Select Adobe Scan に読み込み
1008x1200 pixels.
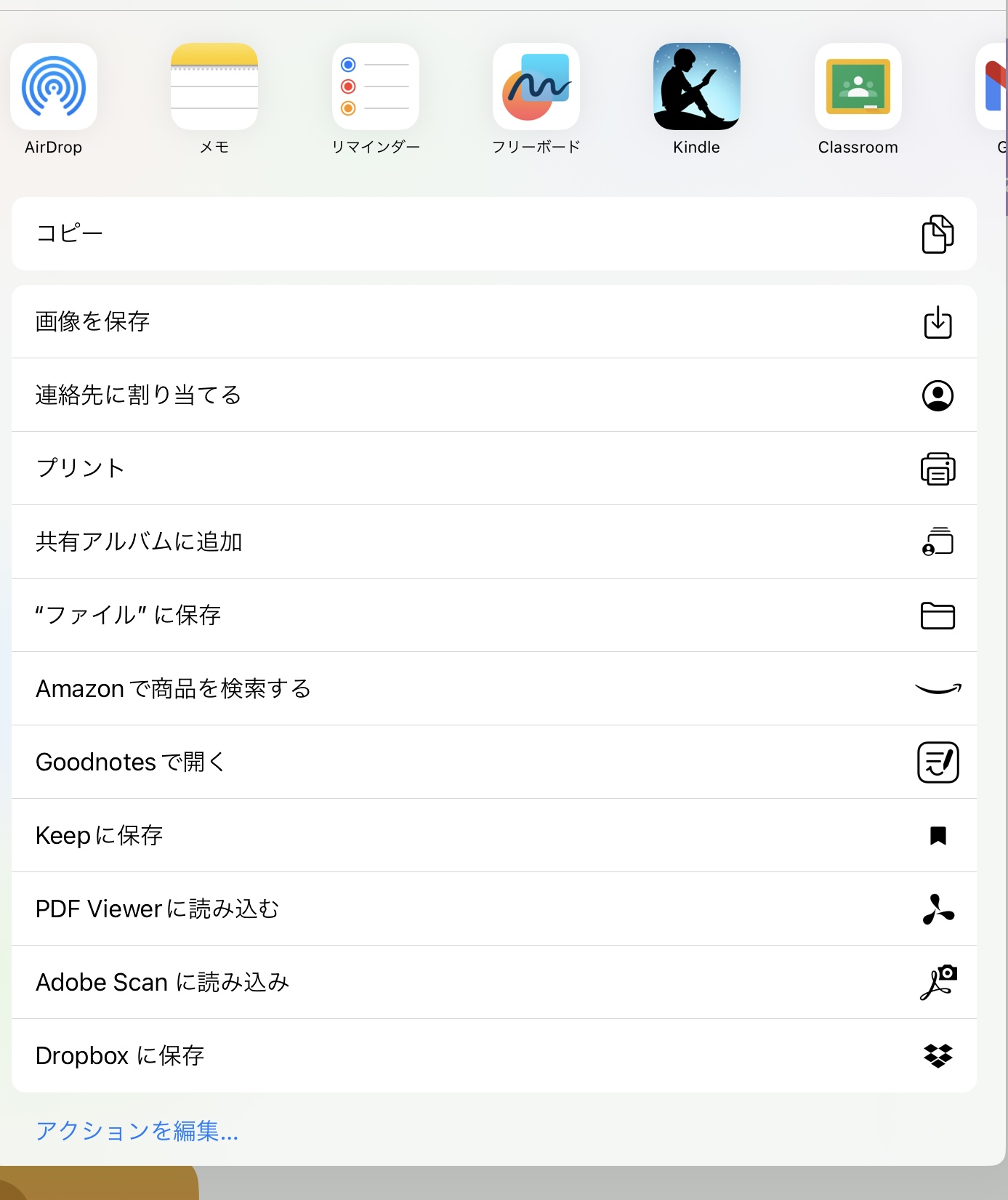point(494,982)
